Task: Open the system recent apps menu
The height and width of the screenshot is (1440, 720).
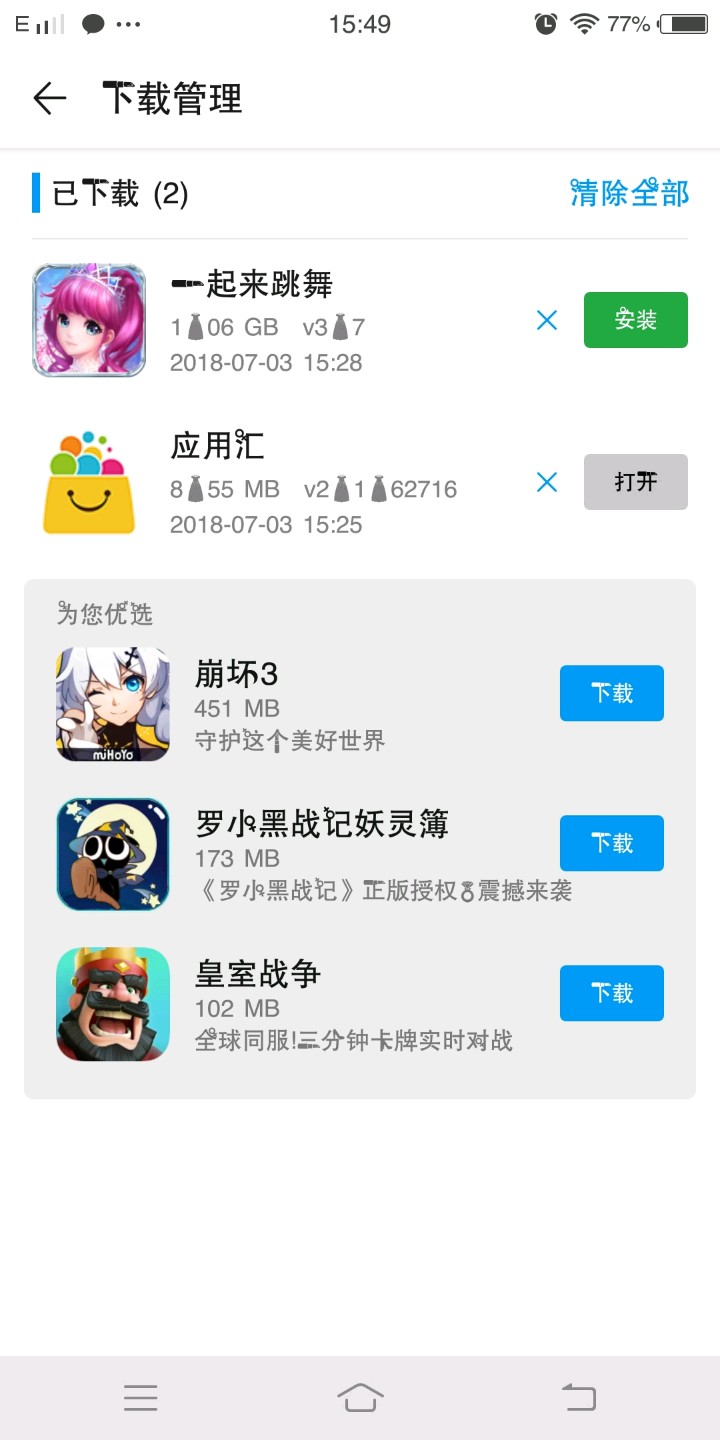Action: (x=140, y=1397)
